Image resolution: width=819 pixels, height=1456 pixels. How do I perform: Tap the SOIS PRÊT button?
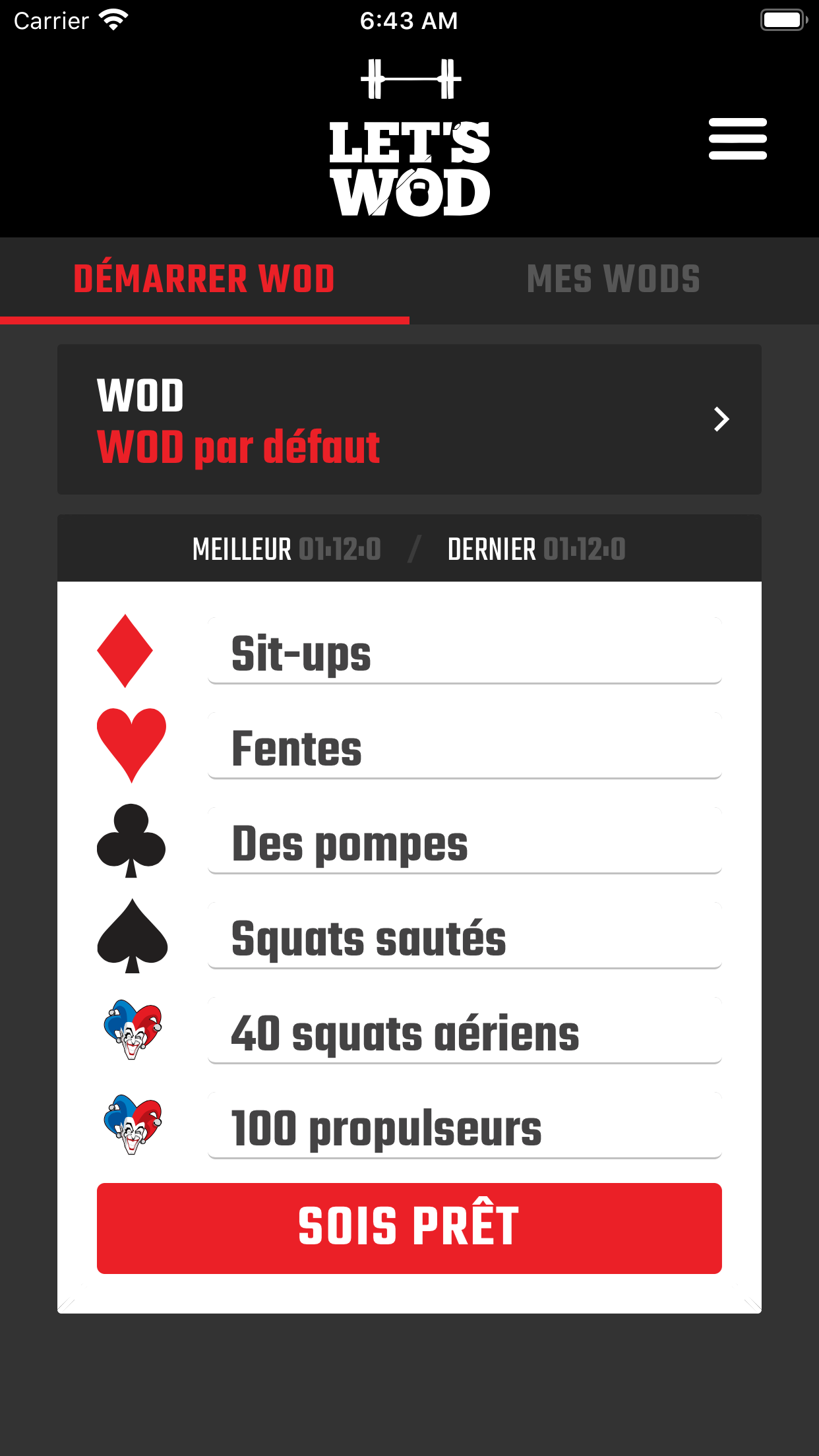(x=409, y=1228)
